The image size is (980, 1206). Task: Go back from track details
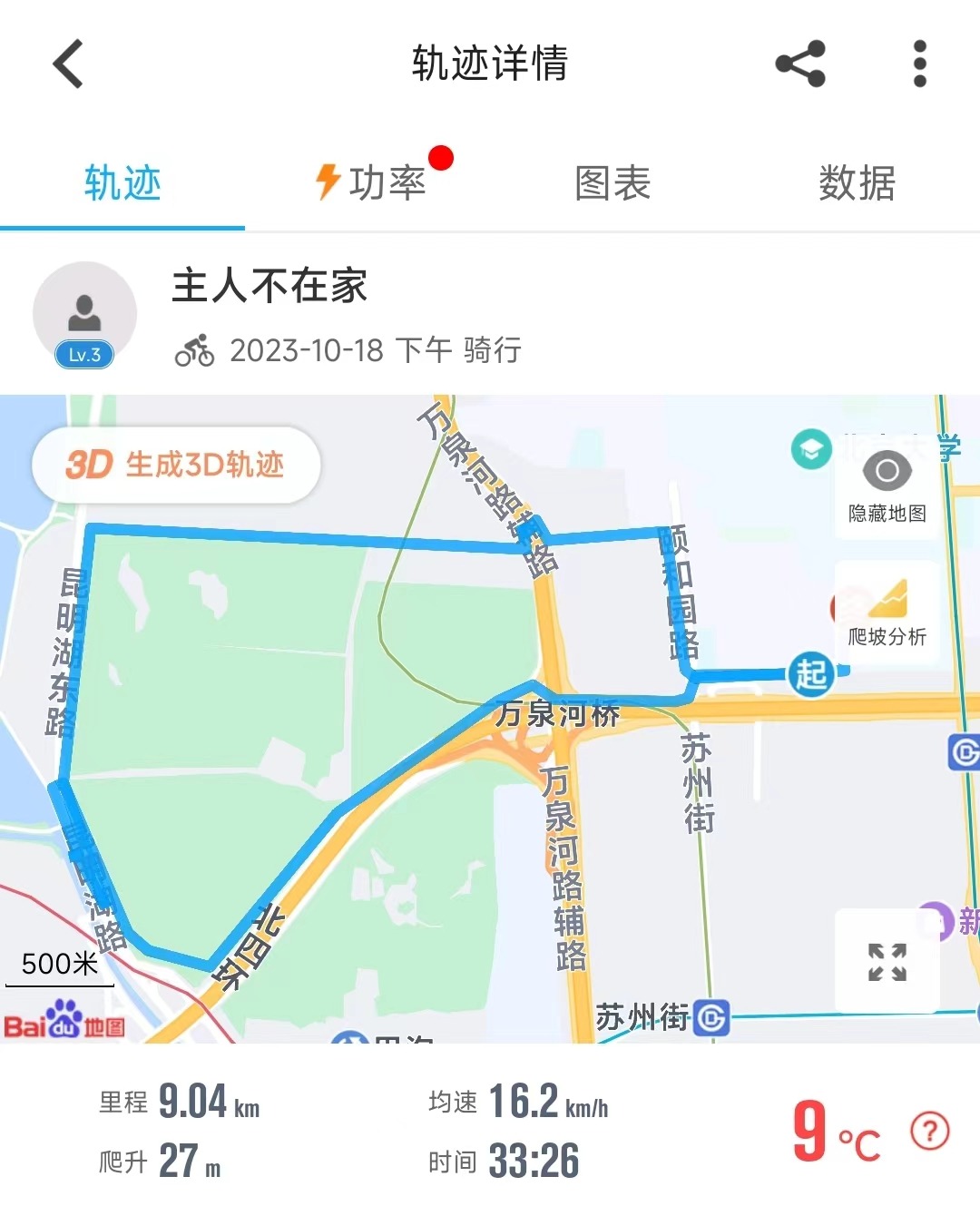[x=69, y=64]
